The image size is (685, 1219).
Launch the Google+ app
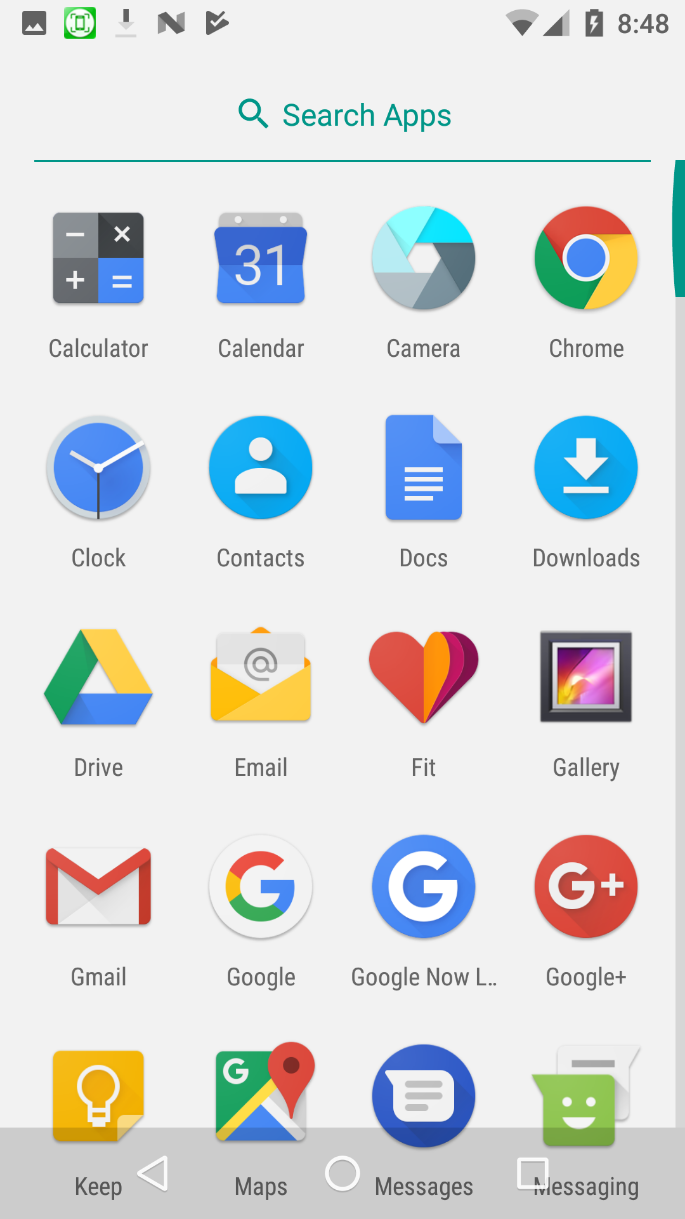(586, 887)
